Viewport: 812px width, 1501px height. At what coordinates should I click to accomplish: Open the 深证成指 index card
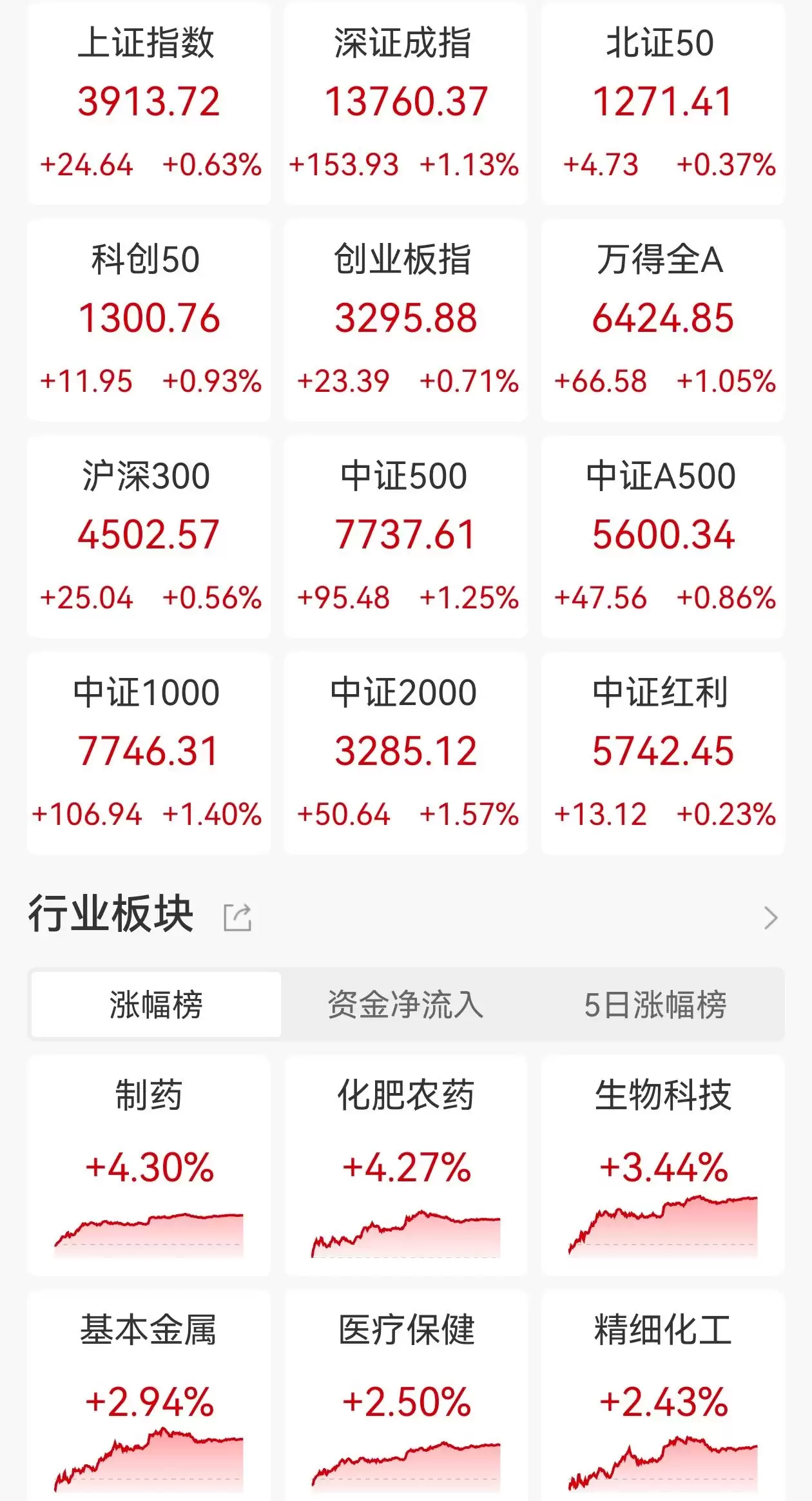click(x=405, y=103)
